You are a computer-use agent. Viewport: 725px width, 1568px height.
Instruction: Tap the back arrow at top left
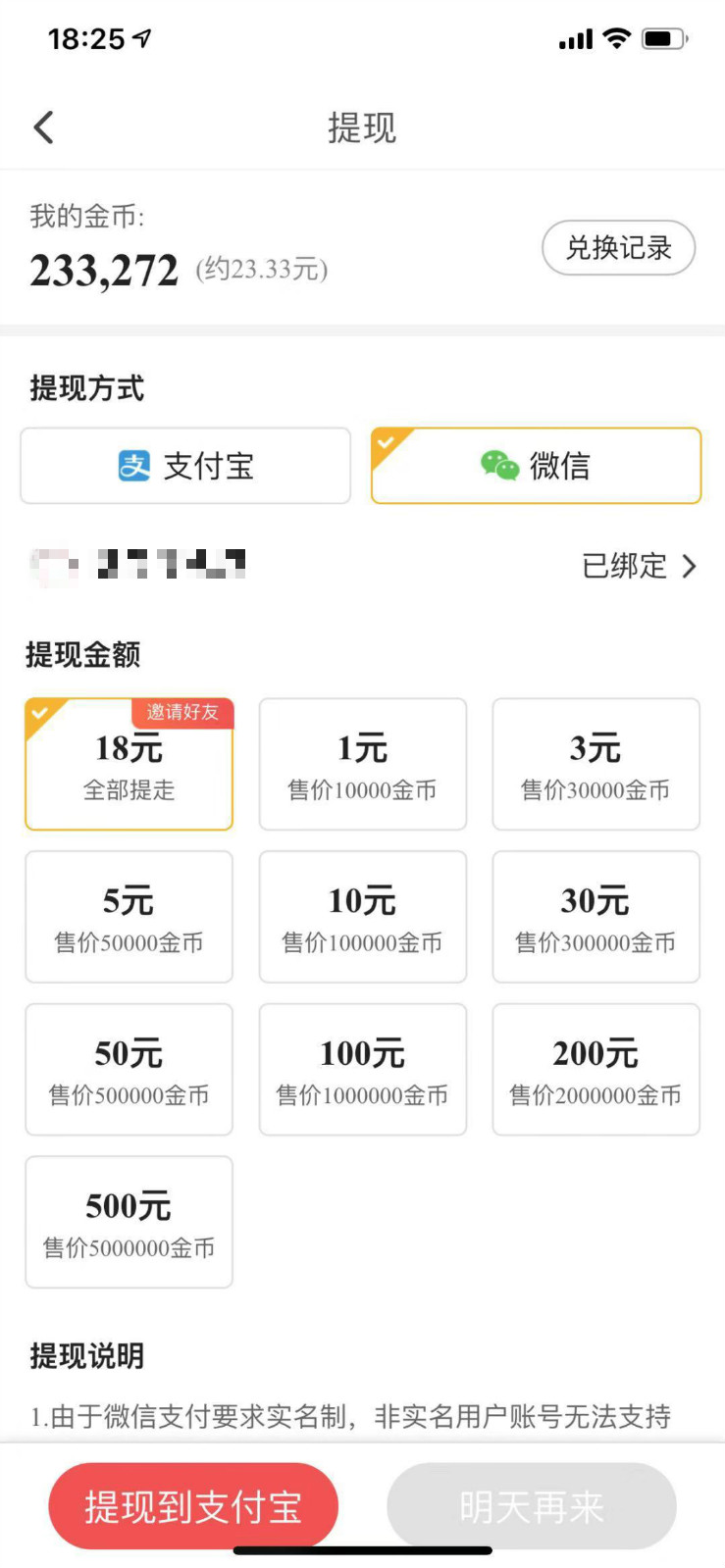(x=43, y=127)
